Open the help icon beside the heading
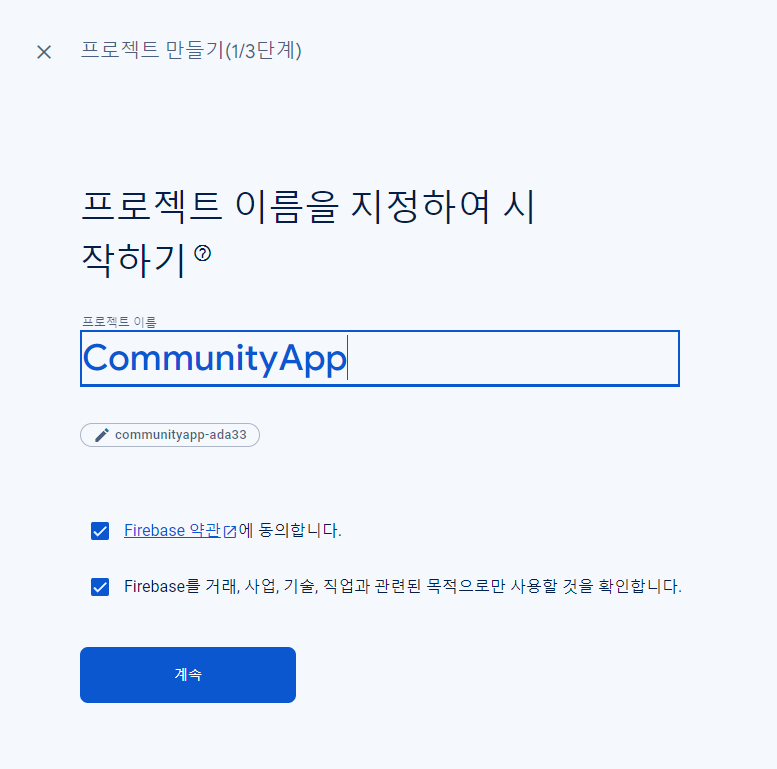This screenshot has width=777, height=769. [x=203, y=253]
